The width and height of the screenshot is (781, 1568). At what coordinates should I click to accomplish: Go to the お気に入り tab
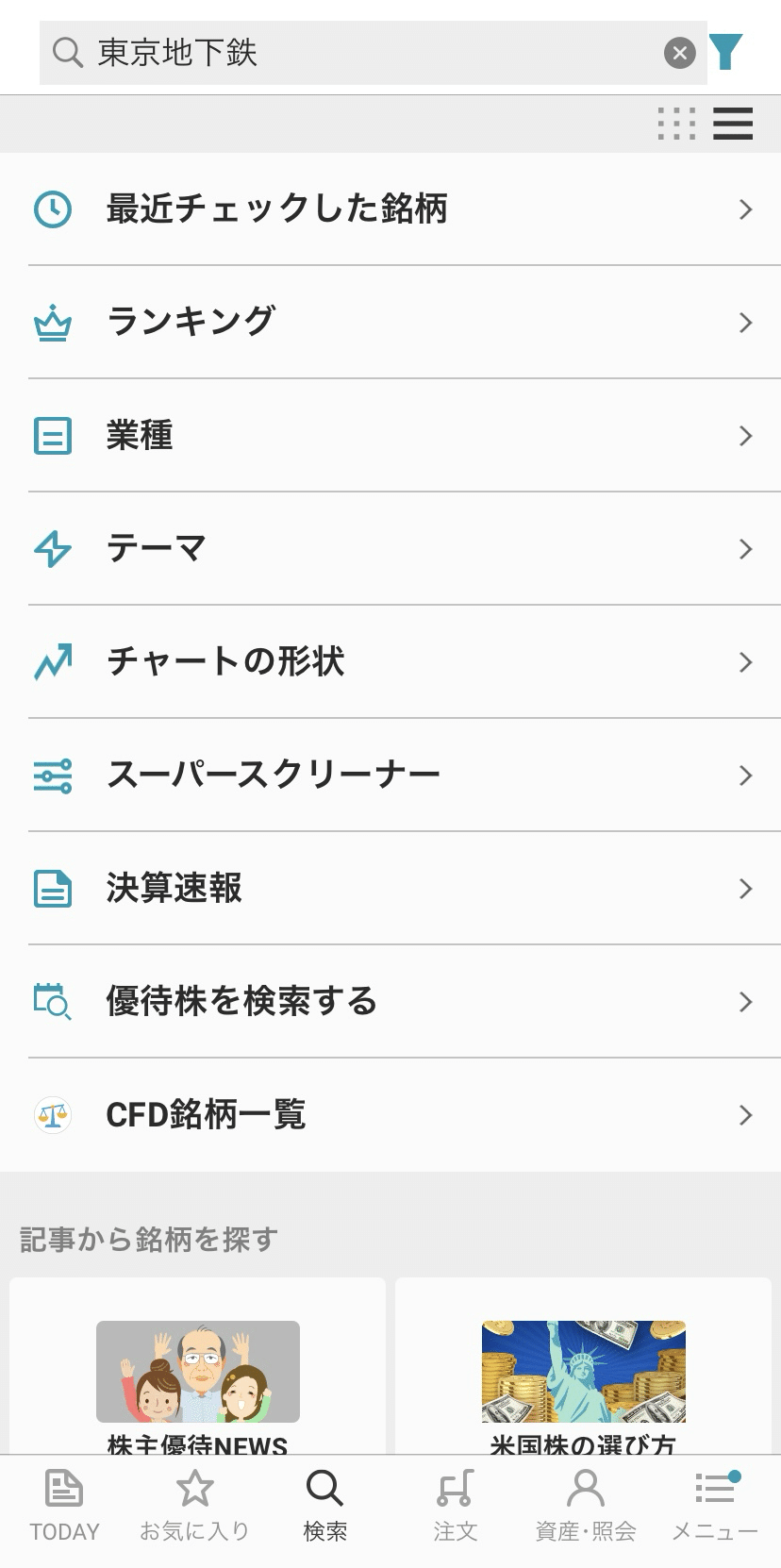[x=194, y=1507]
